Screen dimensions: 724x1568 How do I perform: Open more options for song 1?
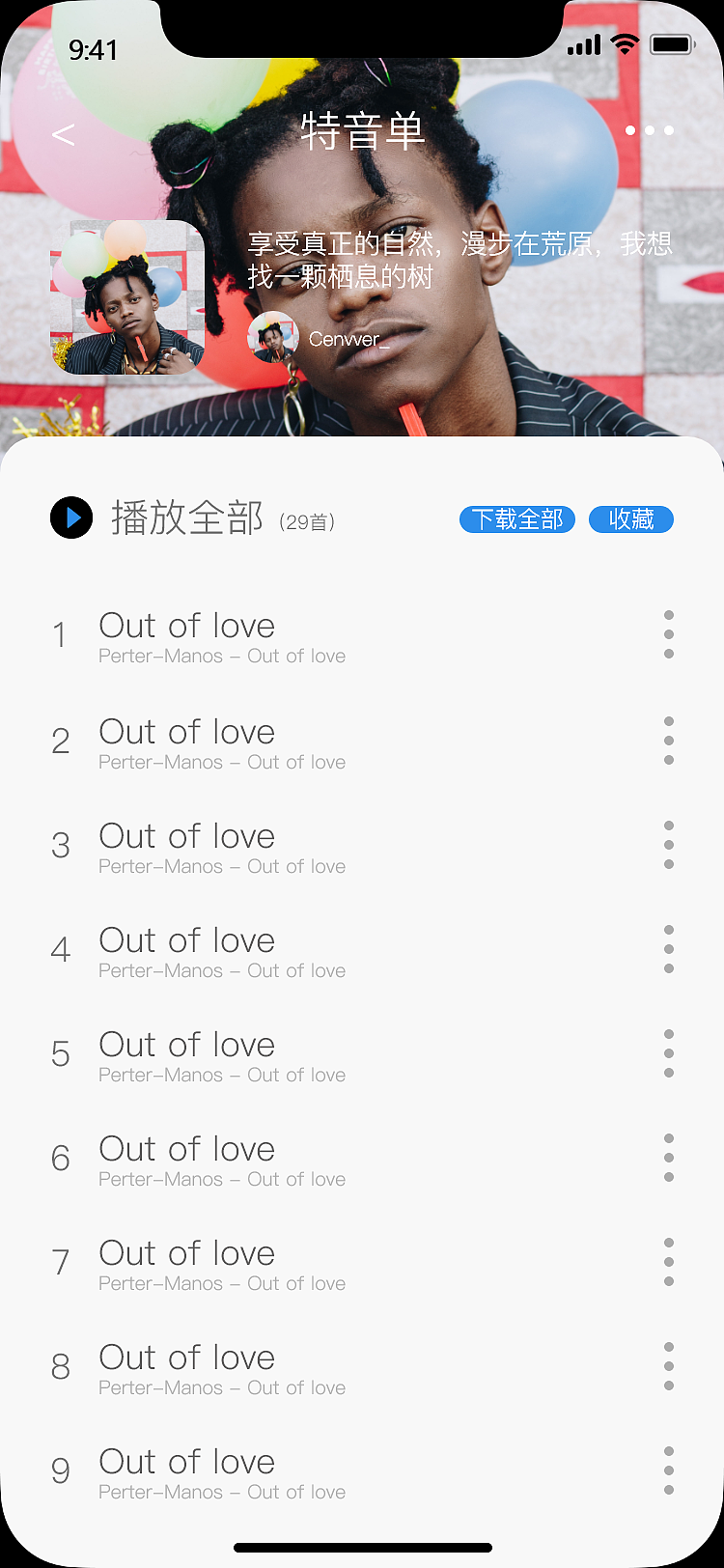pyautogui.click(x=669, y=634)
